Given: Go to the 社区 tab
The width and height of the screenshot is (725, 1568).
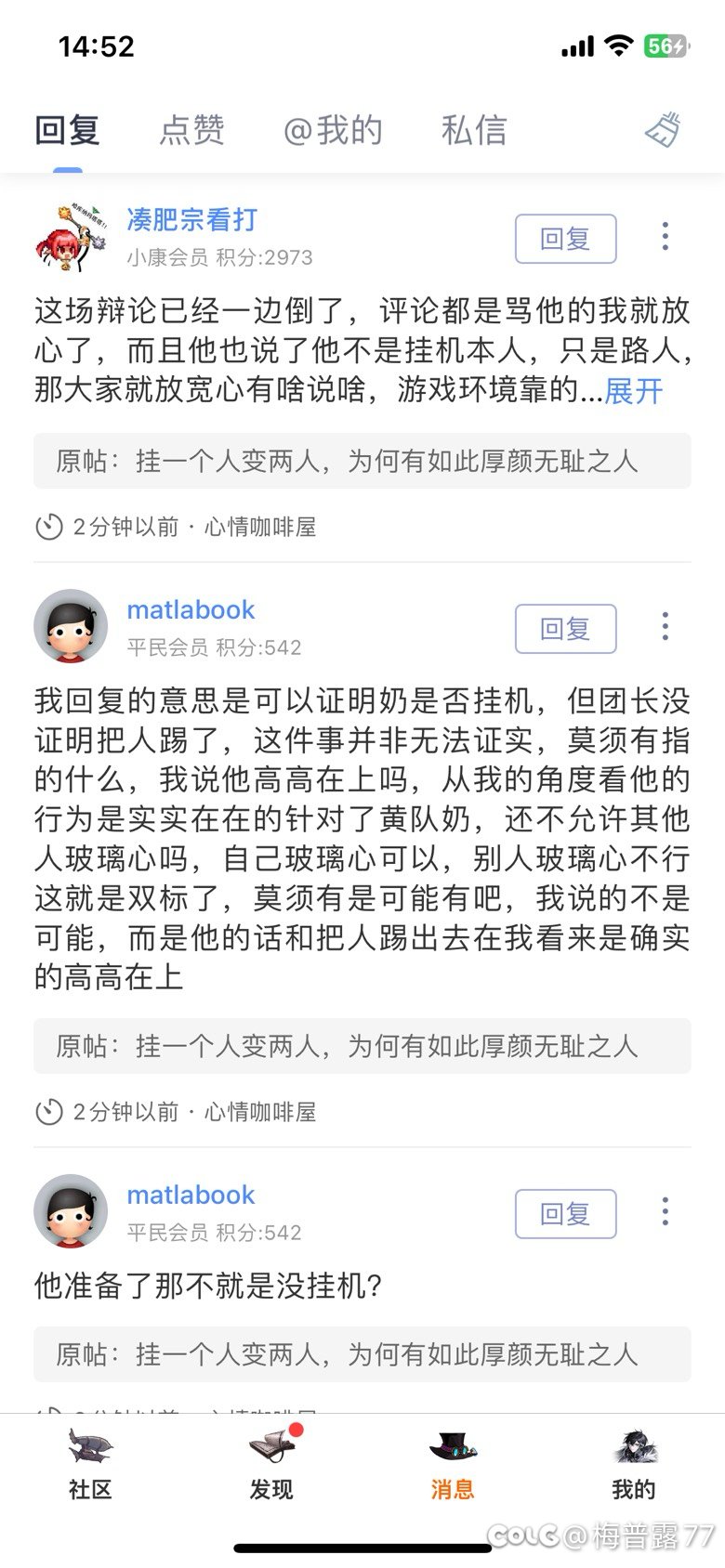Looking at the screenshot, I should point(90,1464).
